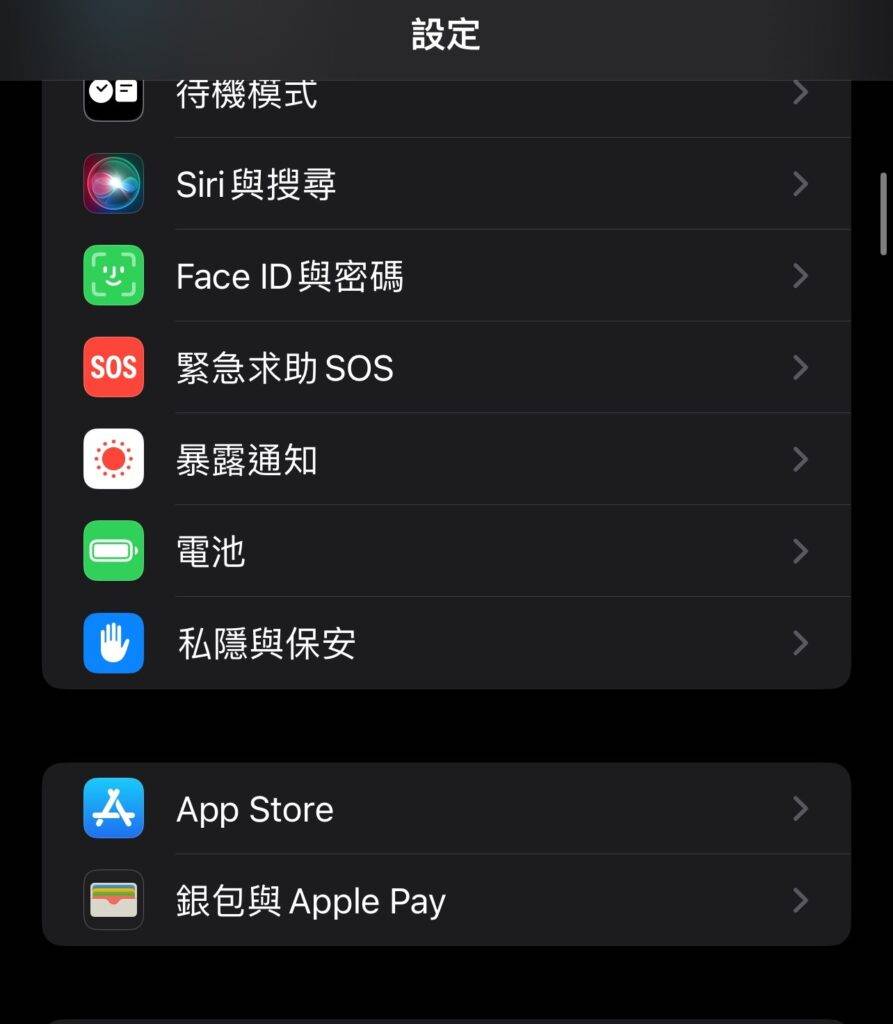The height and width of the screenshot is (1024, 893).
Task: Click the chevron next to 私隱與保安
Action: 800,643
